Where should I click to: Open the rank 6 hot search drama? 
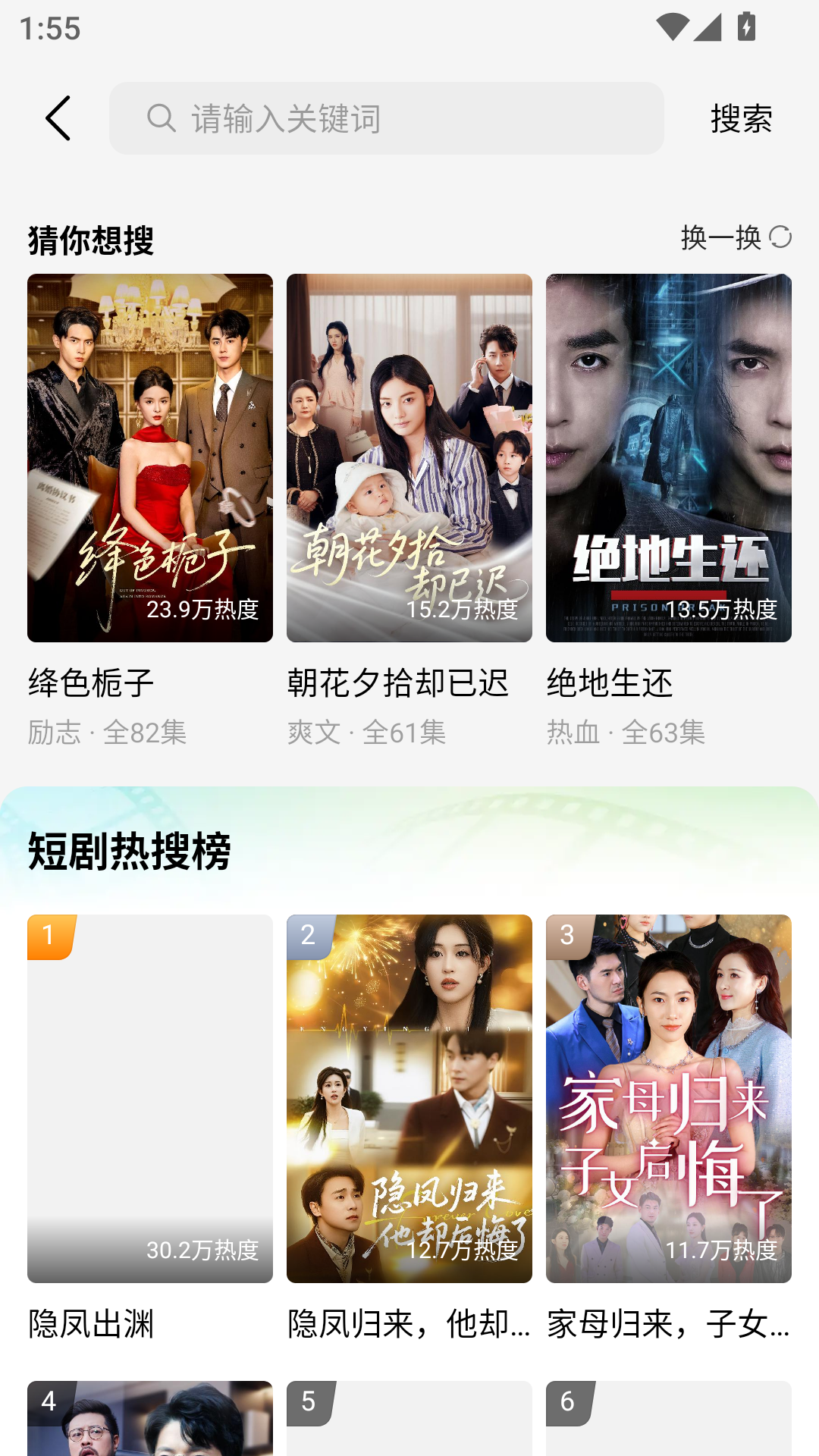click(669, 1418)
